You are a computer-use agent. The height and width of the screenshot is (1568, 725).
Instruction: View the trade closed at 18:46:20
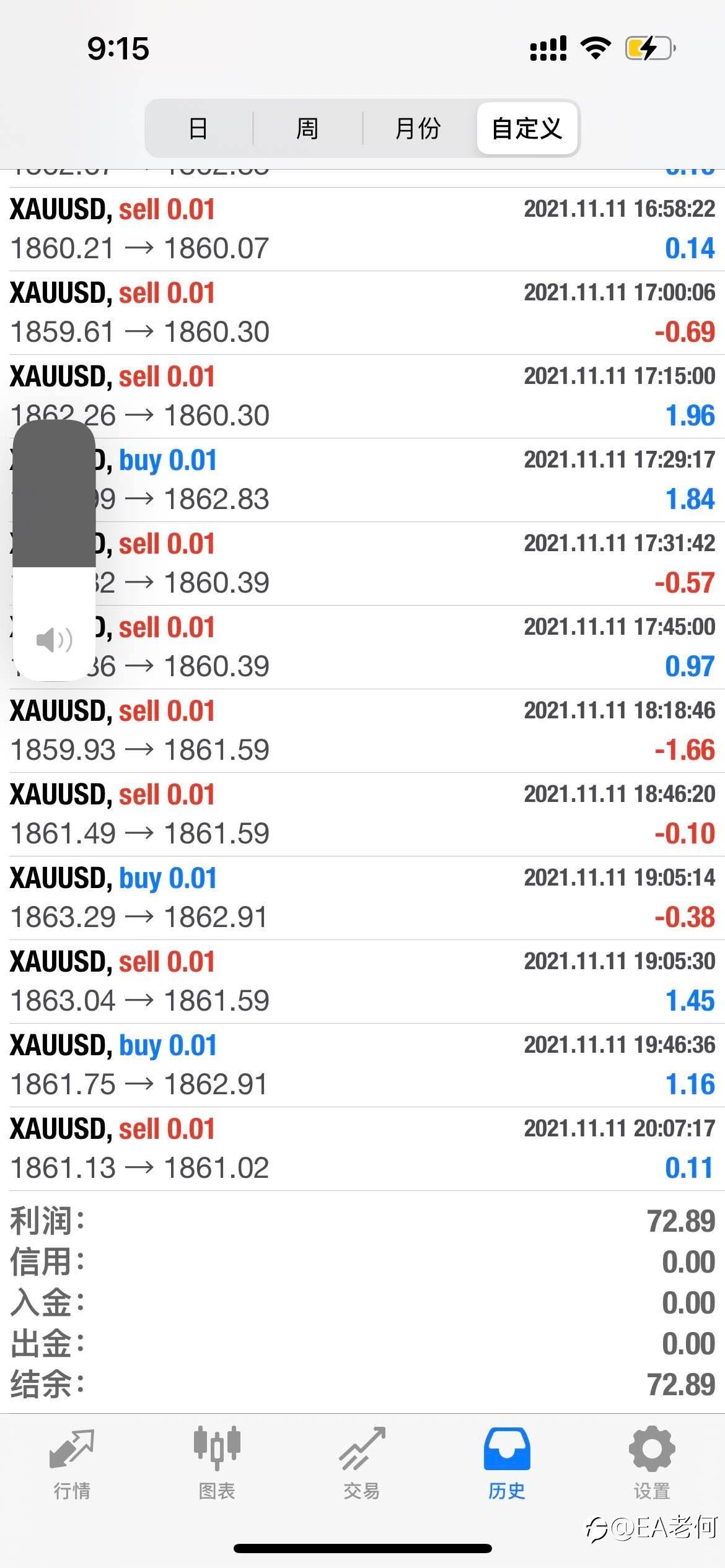pos(362,814)
